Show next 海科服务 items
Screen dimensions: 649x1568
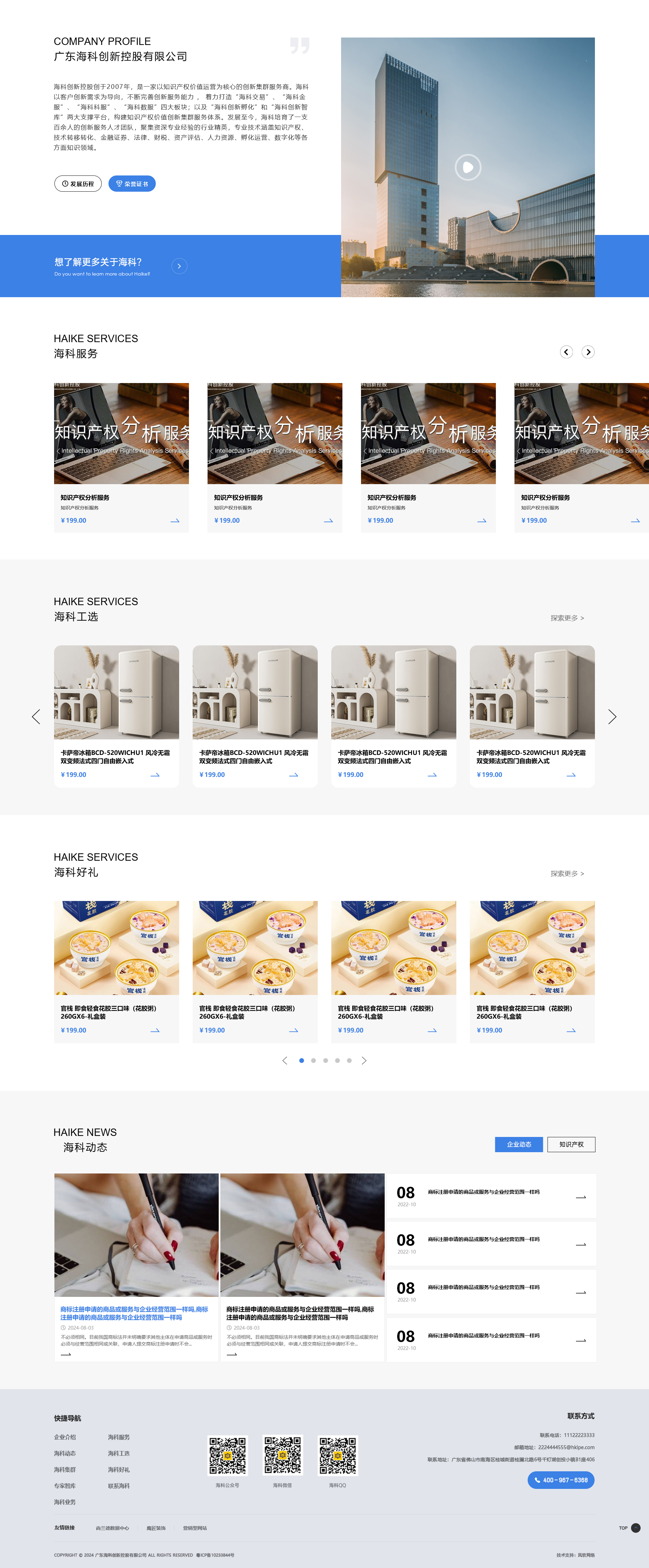pyautogui.click(x=587, y=352)
